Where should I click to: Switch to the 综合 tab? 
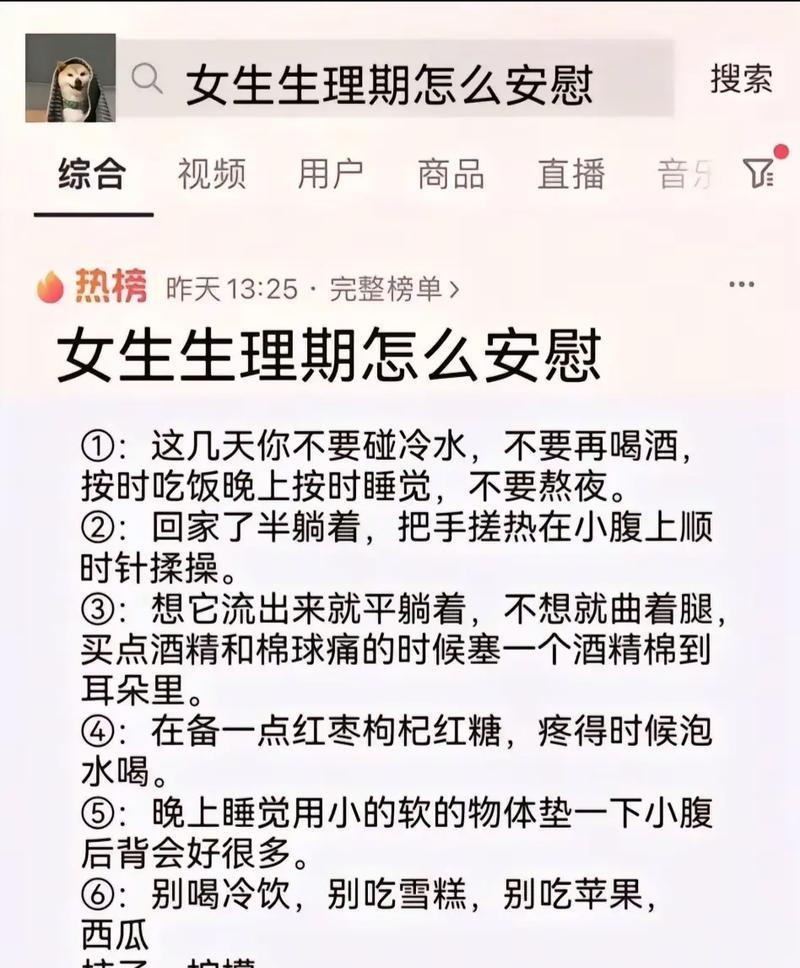tap(92, 174)
